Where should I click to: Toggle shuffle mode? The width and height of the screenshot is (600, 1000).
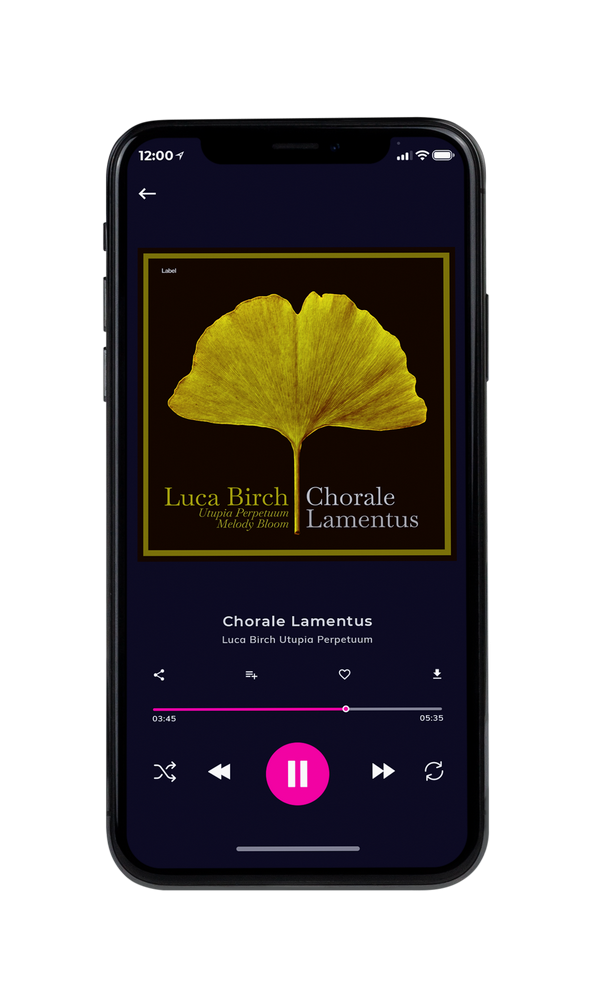(165, 772)
